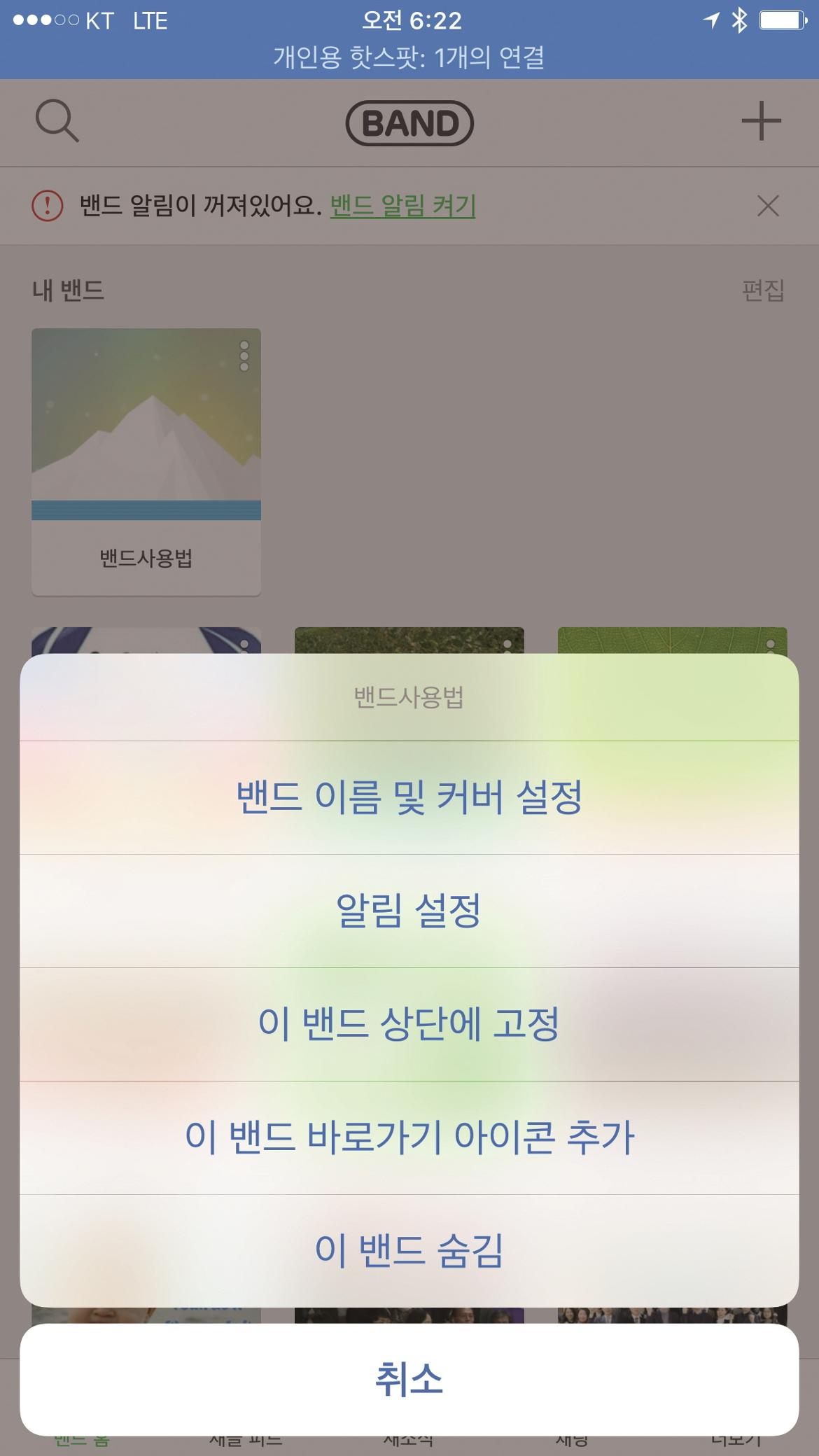
Task: Select 알림 설정 option
Action: click(x=409, y=911)
